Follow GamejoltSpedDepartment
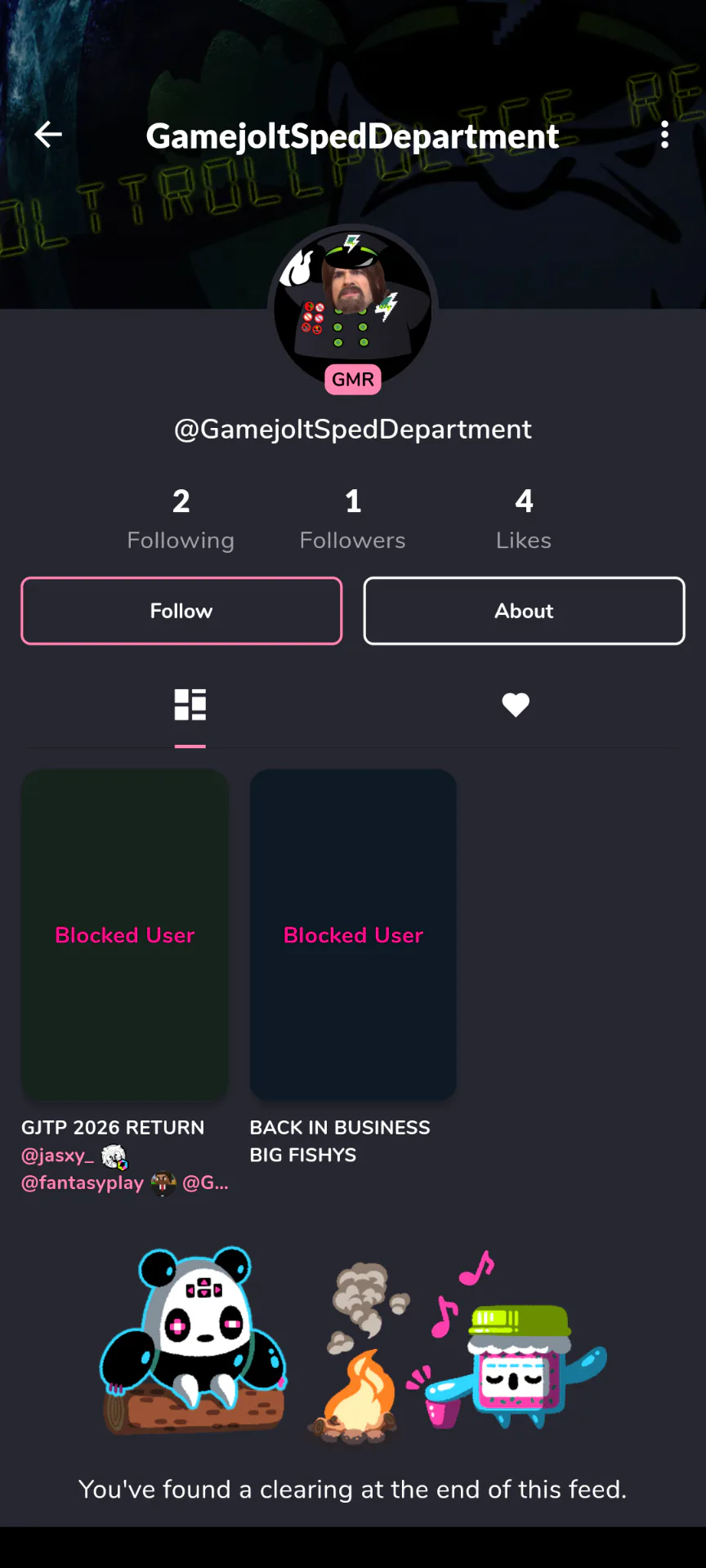Image resolution: width=706 pixels, height=1568 pixels. [181, 611]
